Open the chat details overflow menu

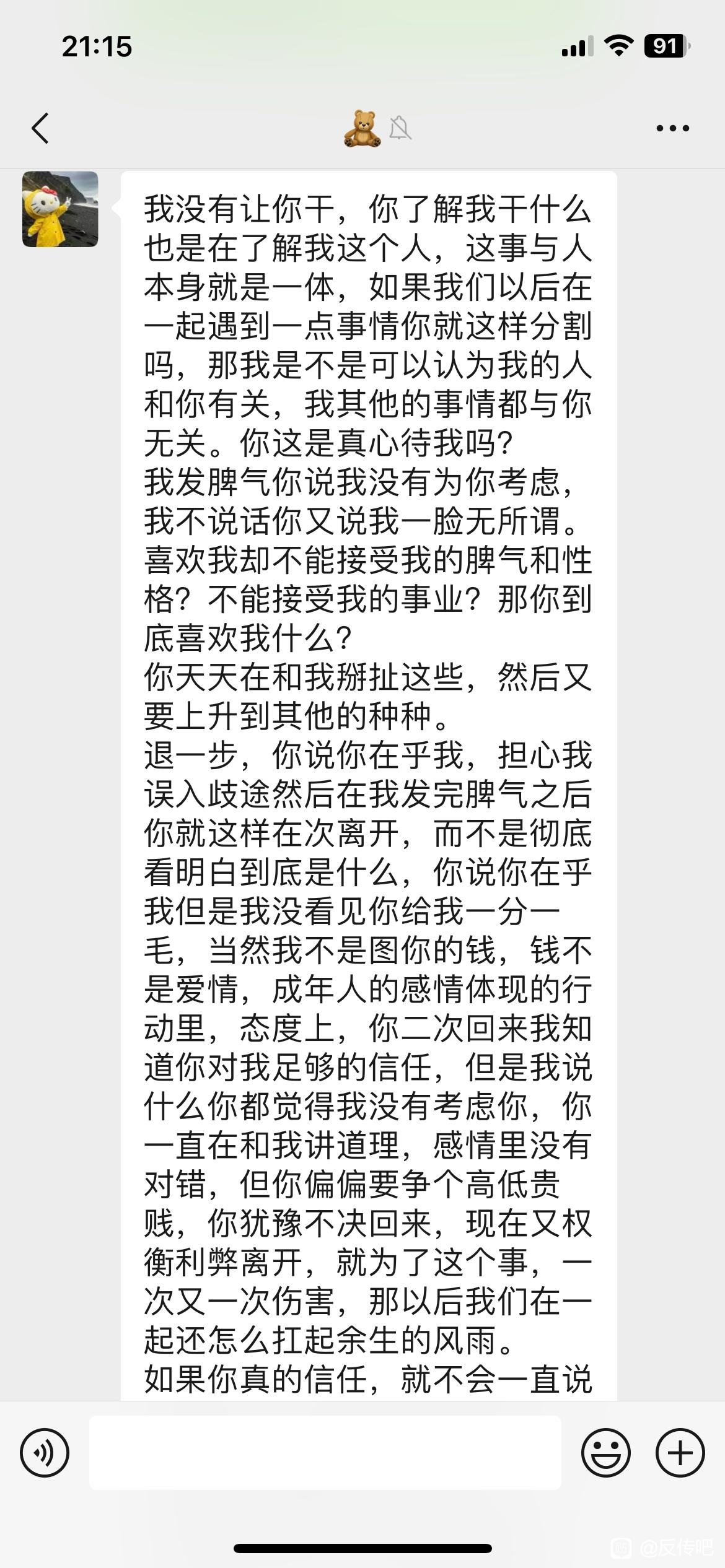[x=672, y=129]
